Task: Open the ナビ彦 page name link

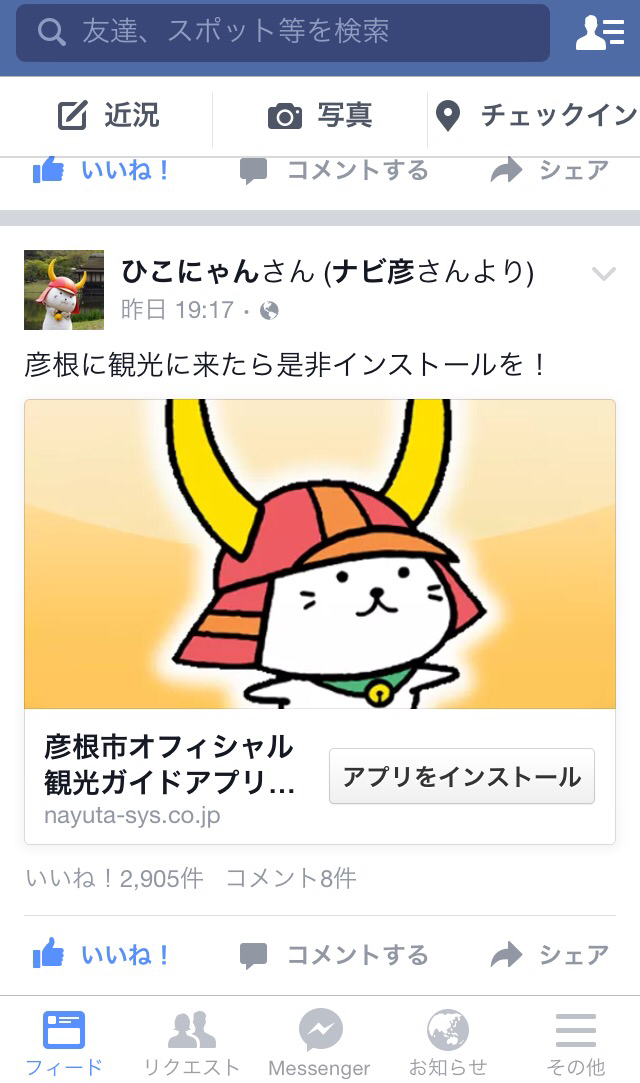Action: (374, 271)
